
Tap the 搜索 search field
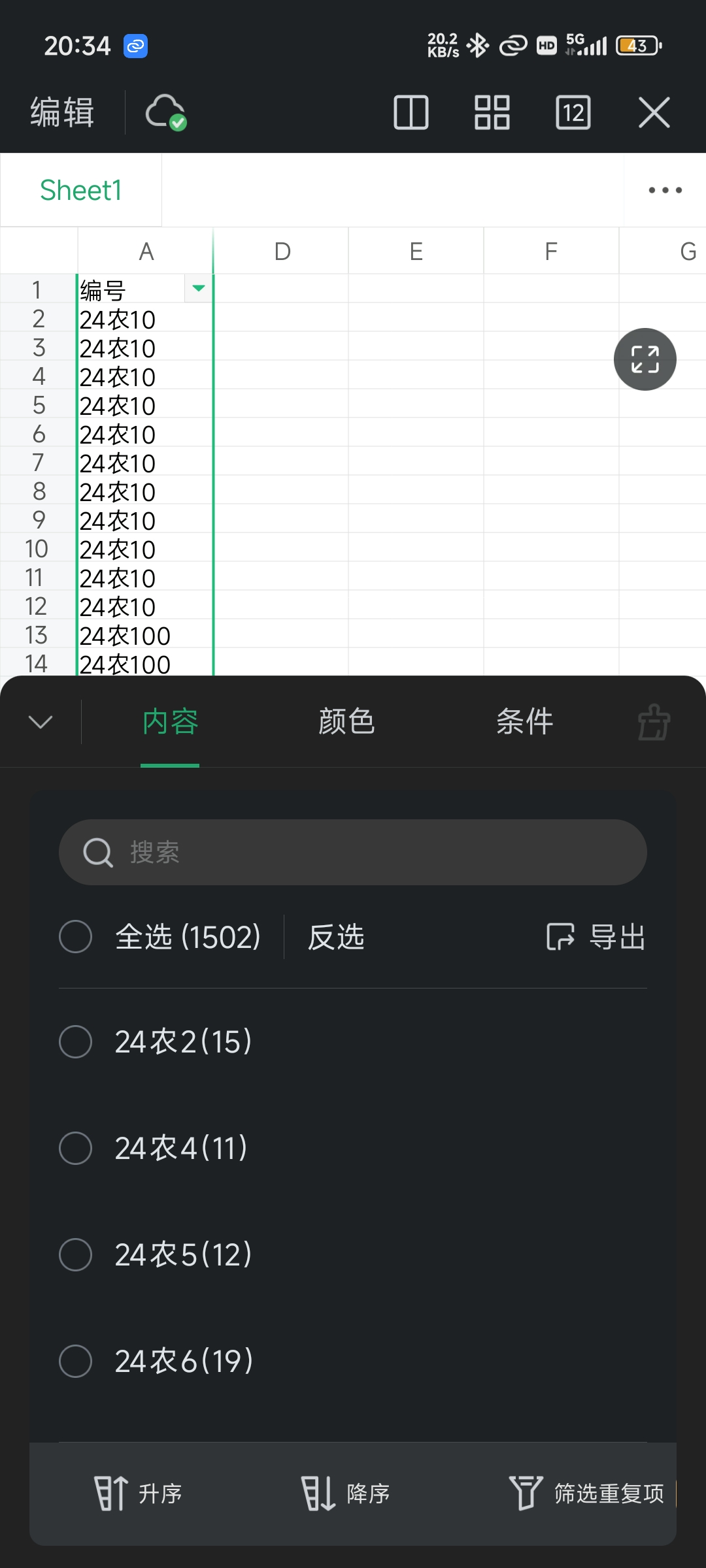tap(353, 853)
